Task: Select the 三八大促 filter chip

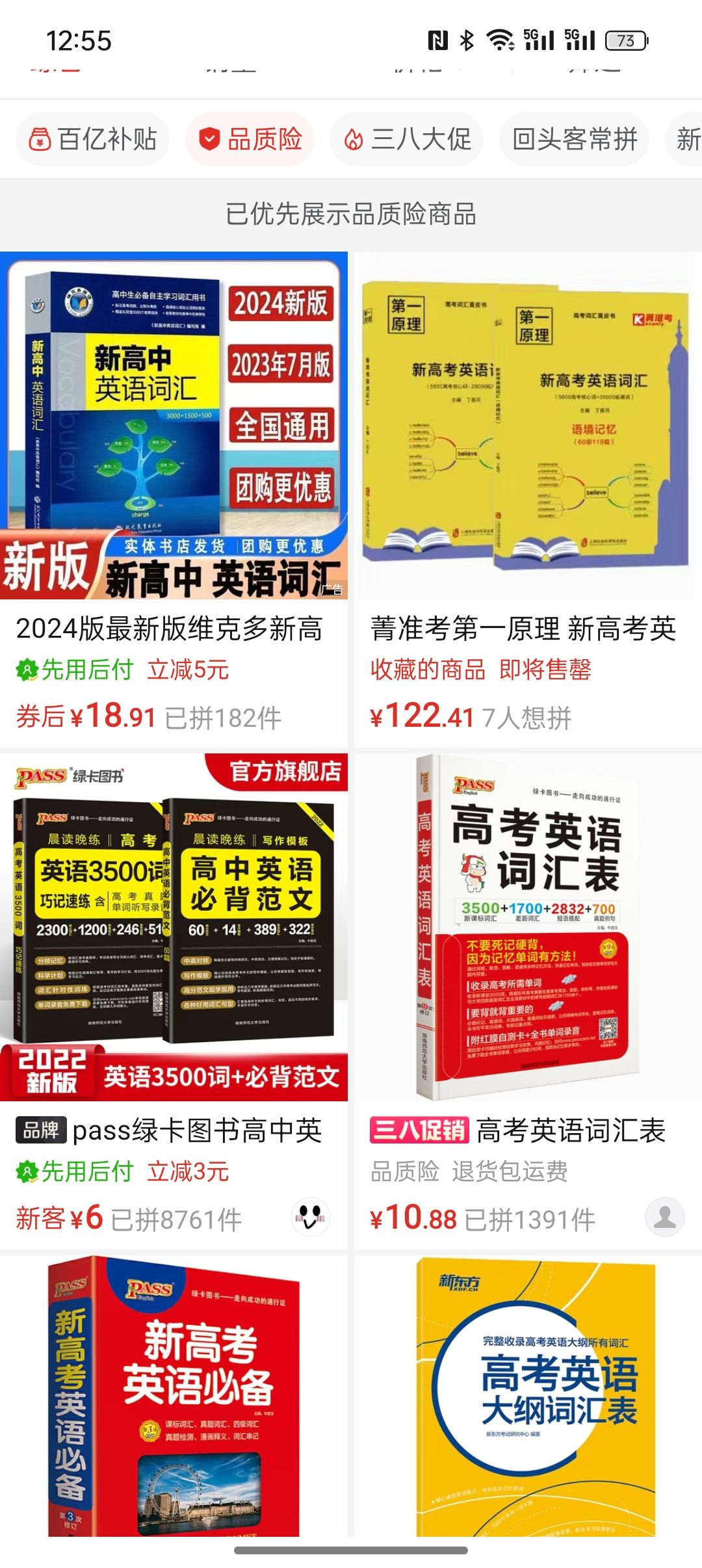Action: click(x=407, y=139)
